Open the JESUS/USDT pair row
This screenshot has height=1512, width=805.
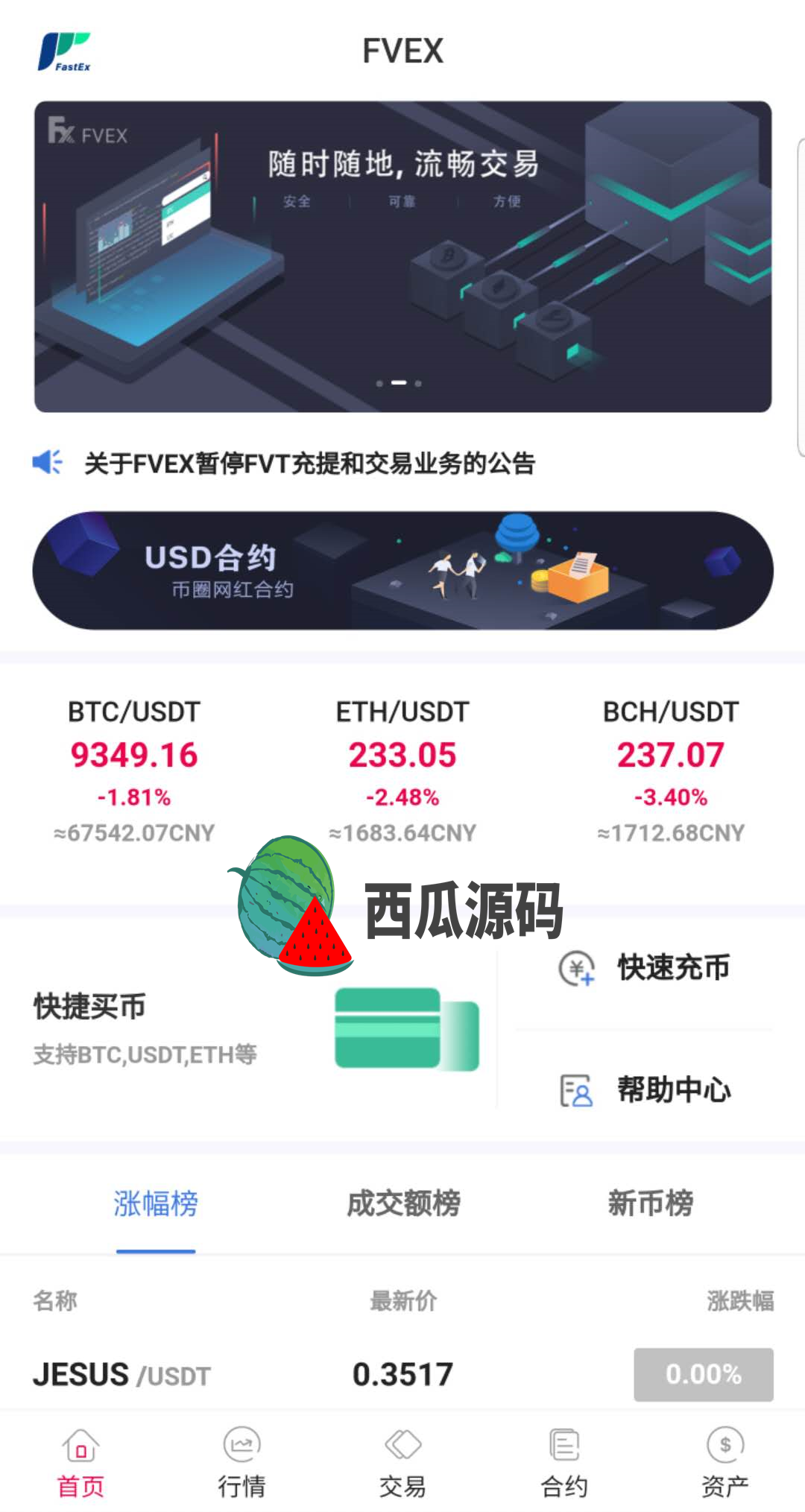point(402,1374)
